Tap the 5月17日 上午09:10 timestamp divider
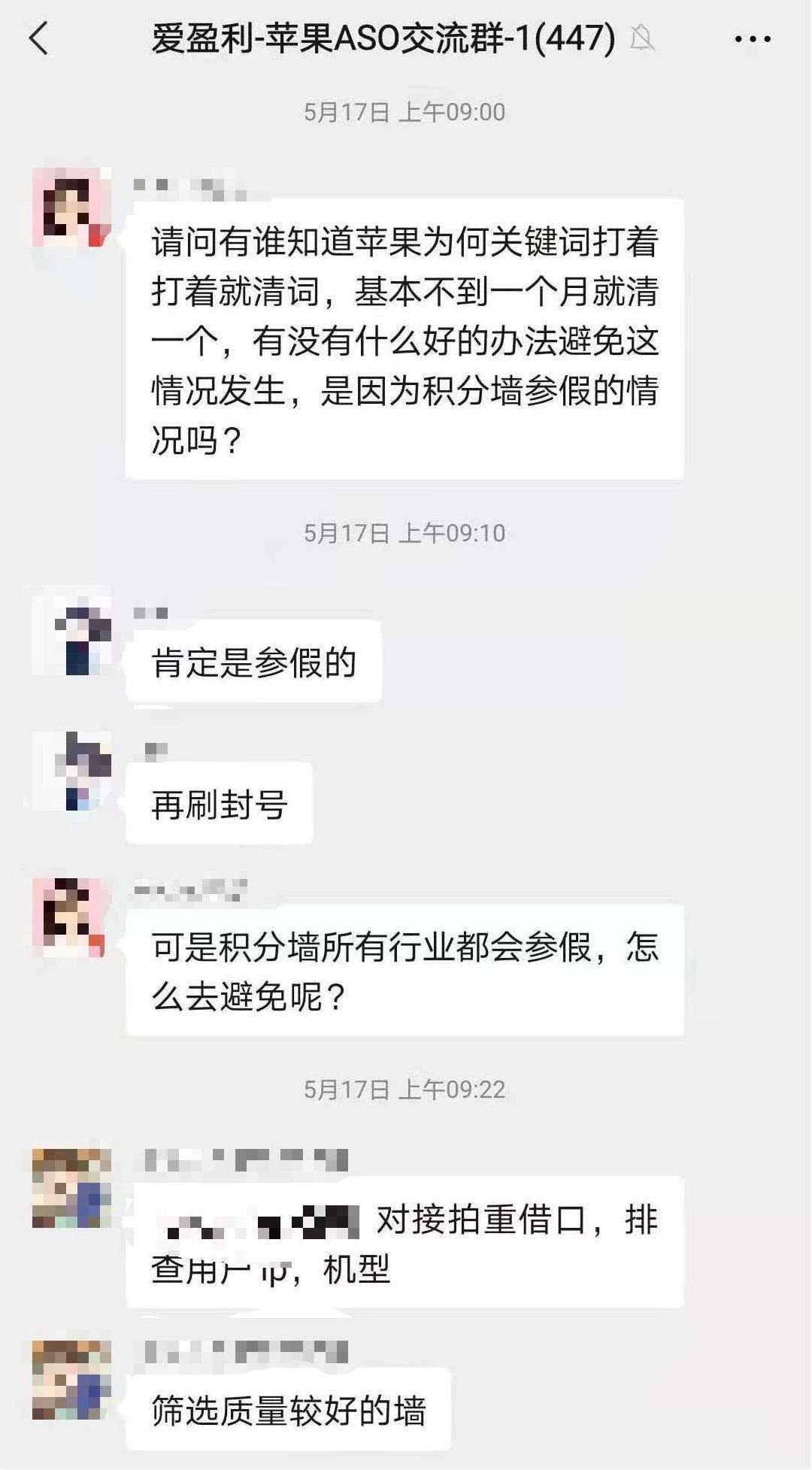 click(x=406, y=534)
